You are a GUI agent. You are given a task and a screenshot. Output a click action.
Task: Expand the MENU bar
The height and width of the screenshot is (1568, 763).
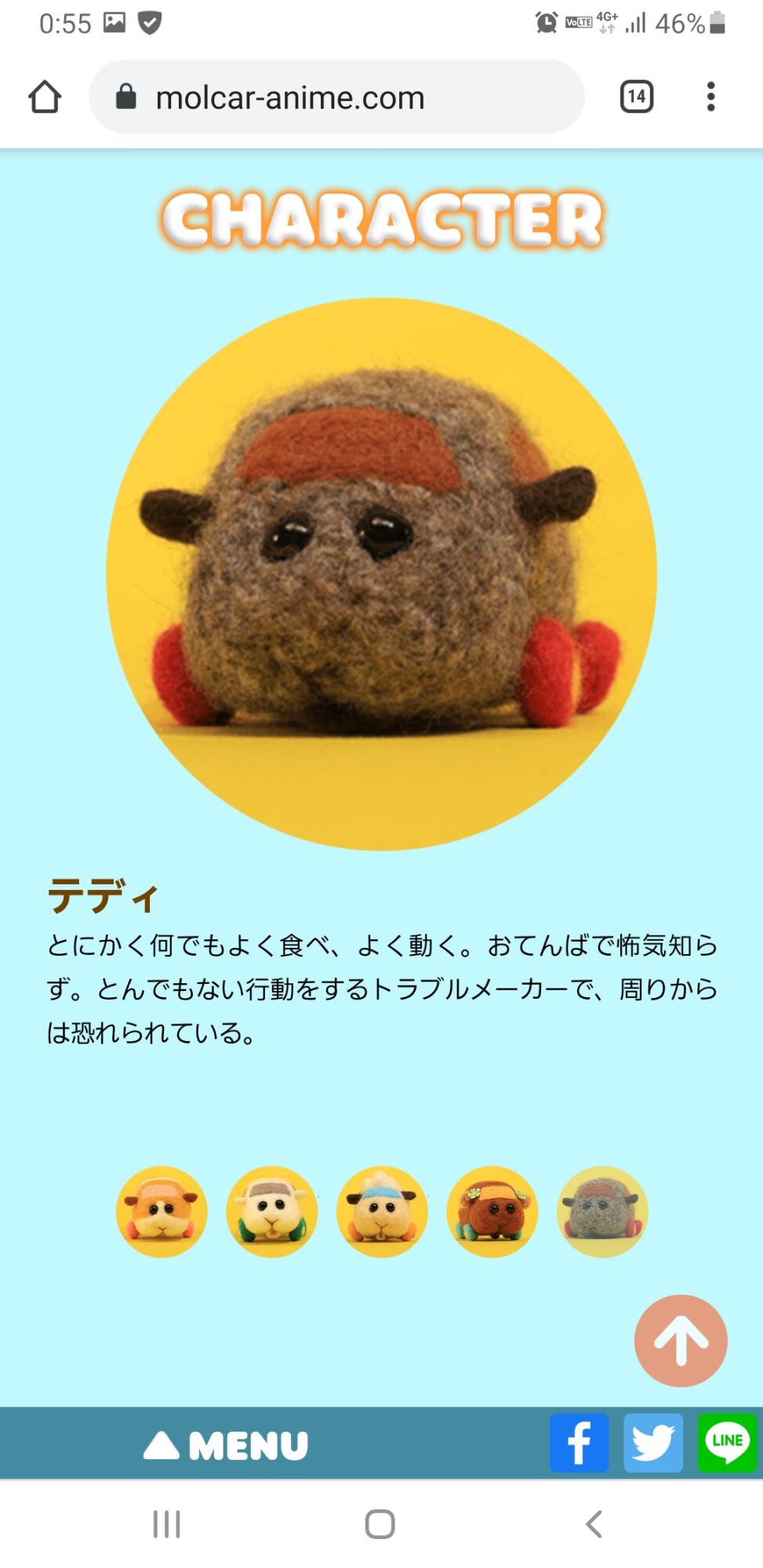click(x=227, y=1445)
